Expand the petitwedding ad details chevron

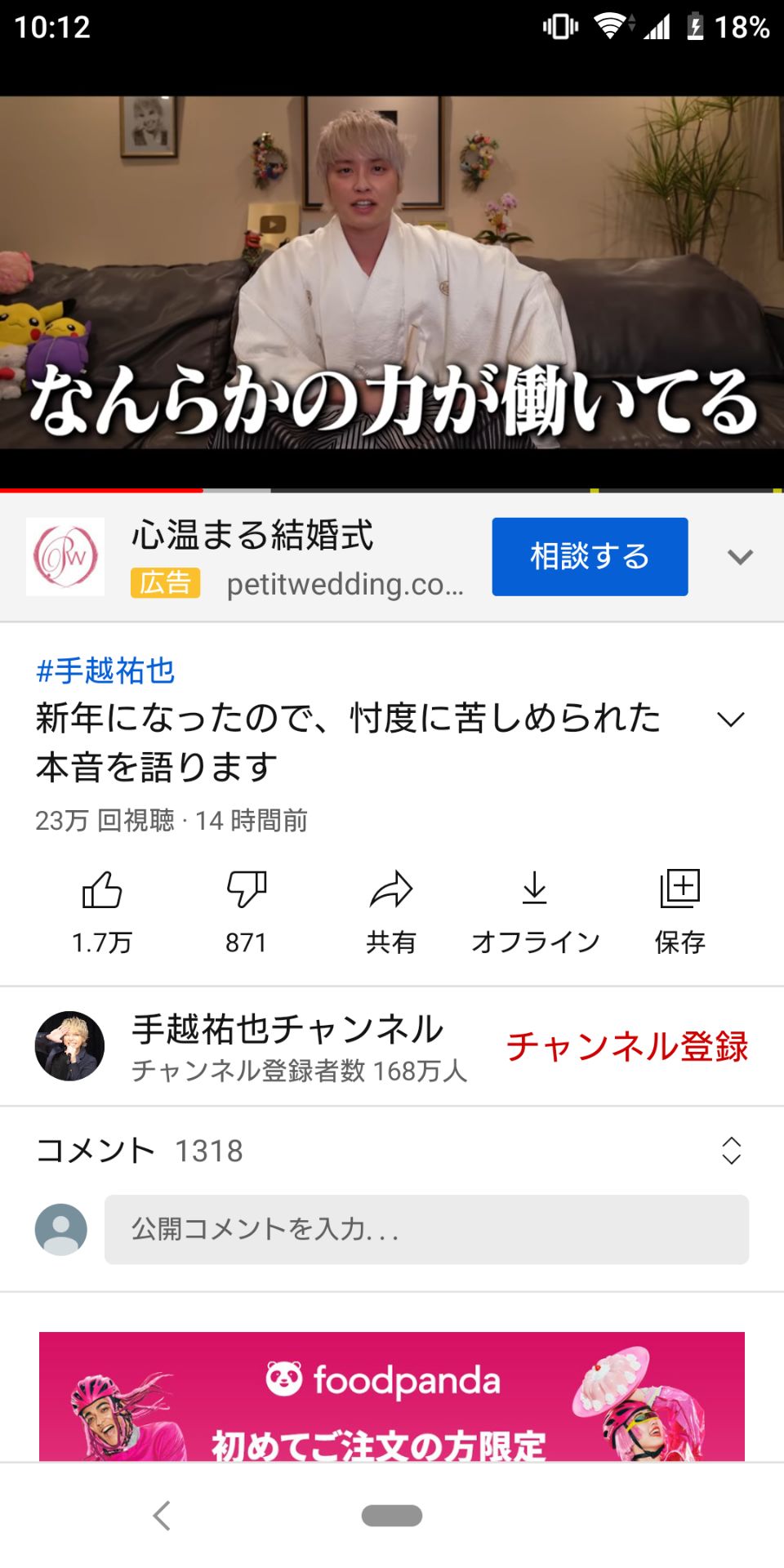(x=740, y=557)
